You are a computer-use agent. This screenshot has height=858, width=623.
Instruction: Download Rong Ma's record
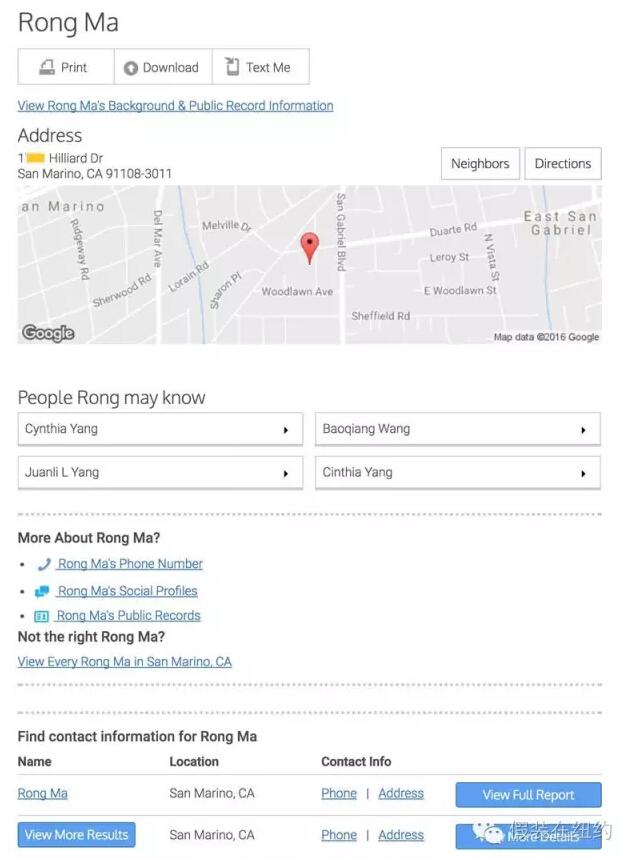tap(162, 67)
